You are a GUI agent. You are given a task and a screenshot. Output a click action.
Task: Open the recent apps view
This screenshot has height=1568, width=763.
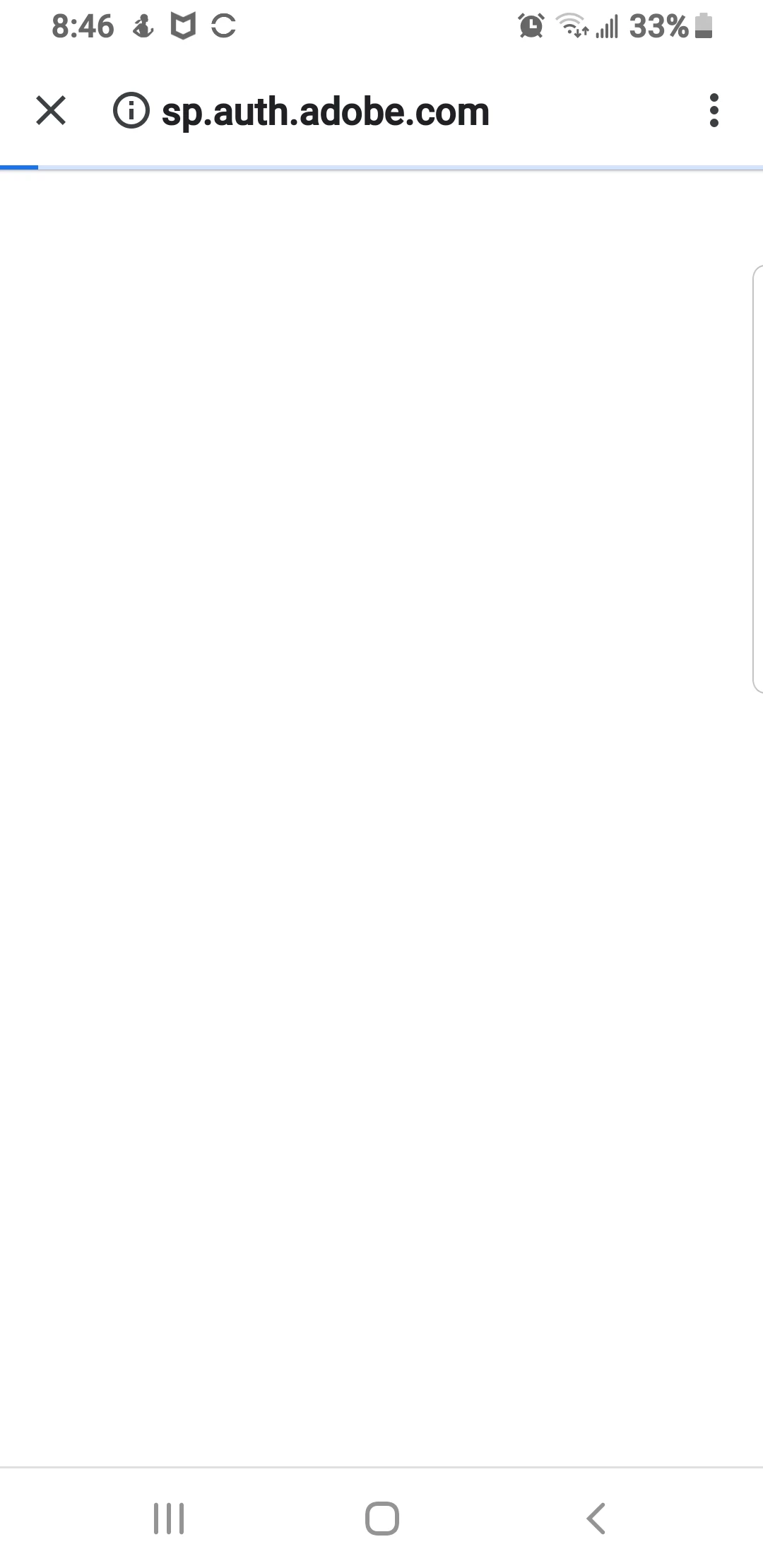[169, 1518]
